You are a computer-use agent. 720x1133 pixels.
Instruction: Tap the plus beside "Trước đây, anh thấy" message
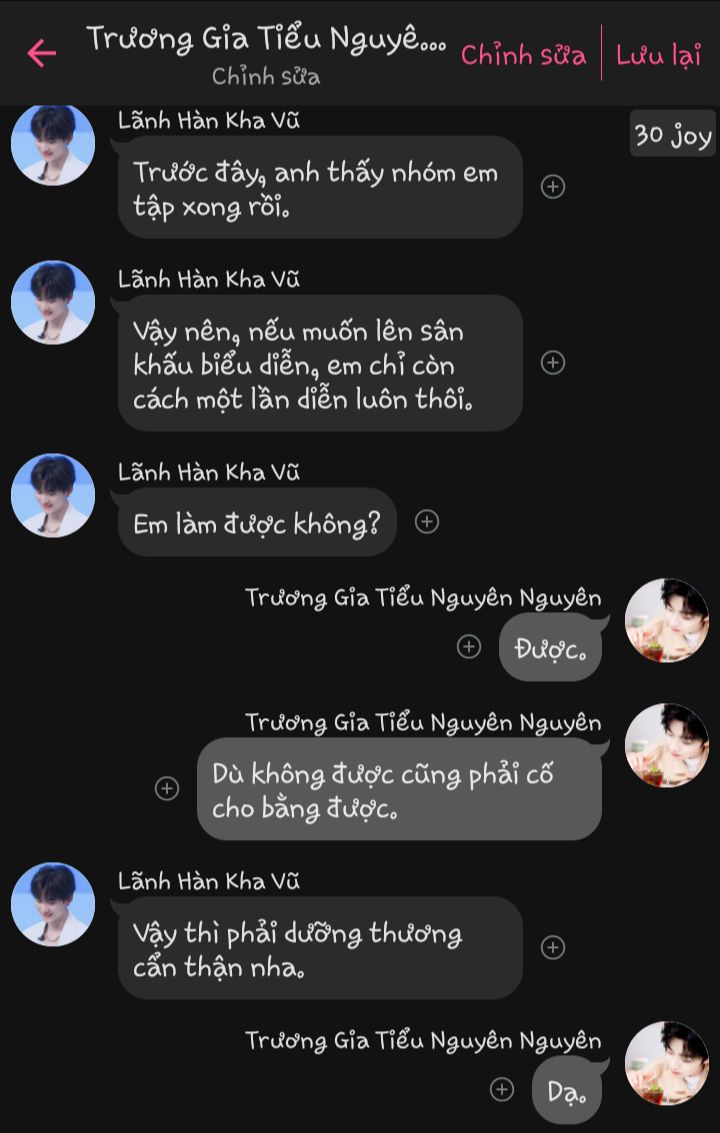[553, 186]
